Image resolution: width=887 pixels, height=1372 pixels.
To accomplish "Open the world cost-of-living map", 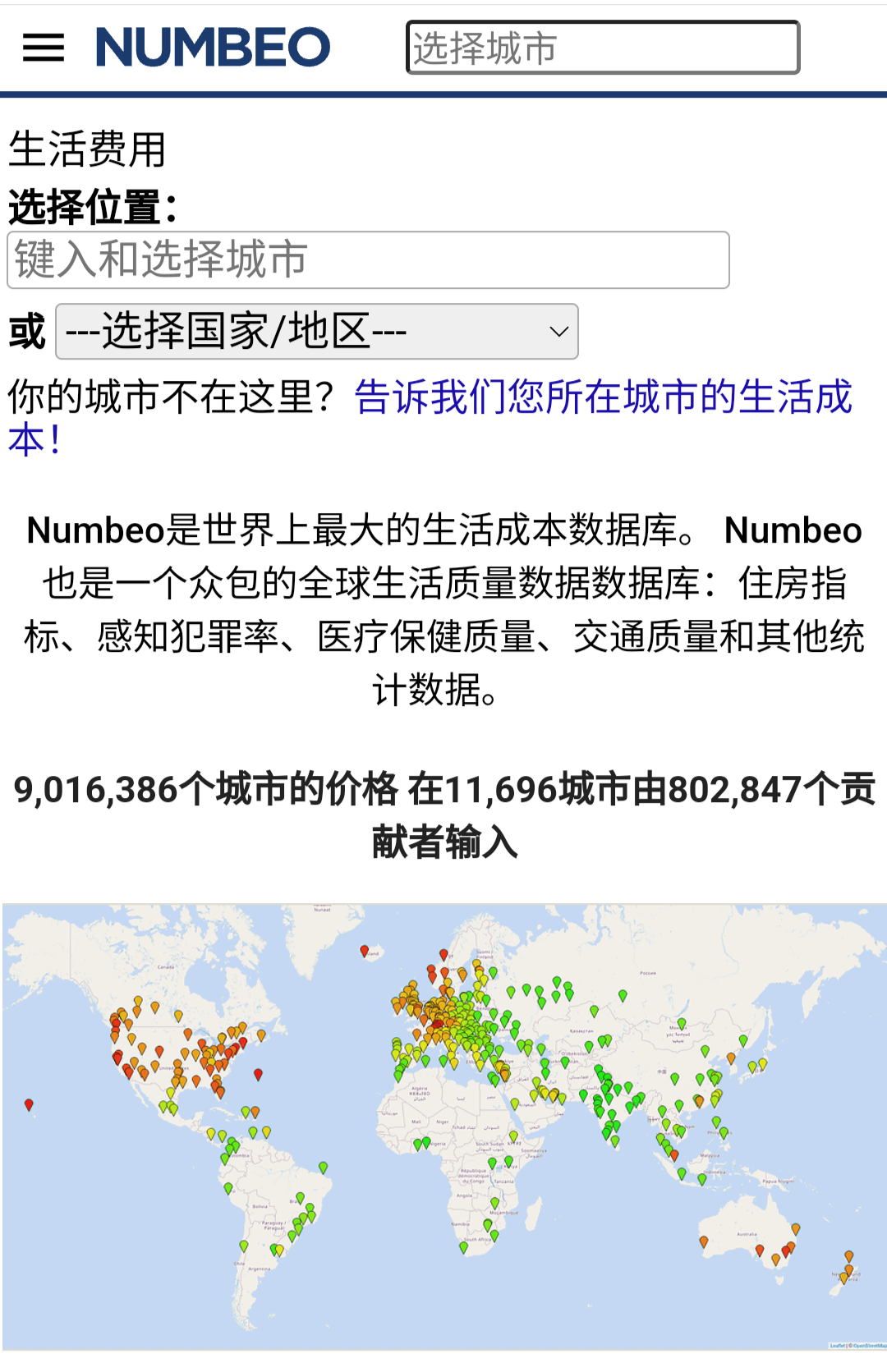I will tap(443, 1127).
